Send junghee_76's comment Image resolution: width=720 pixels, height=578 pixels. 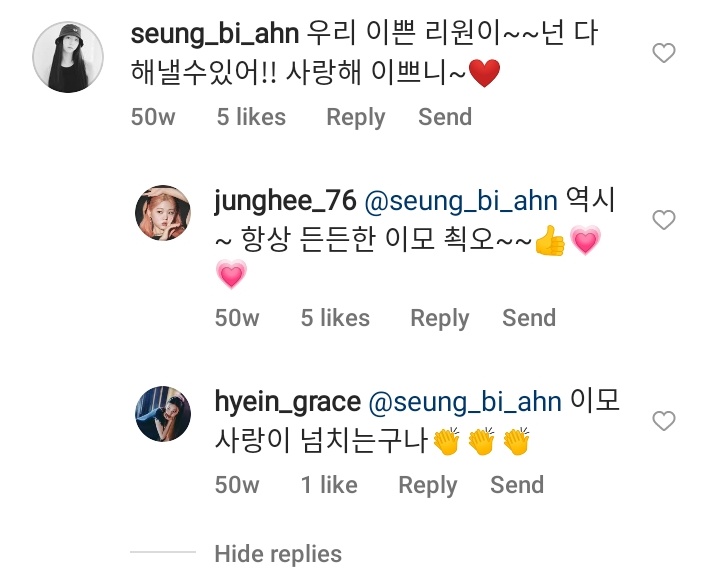pos(529,318)
